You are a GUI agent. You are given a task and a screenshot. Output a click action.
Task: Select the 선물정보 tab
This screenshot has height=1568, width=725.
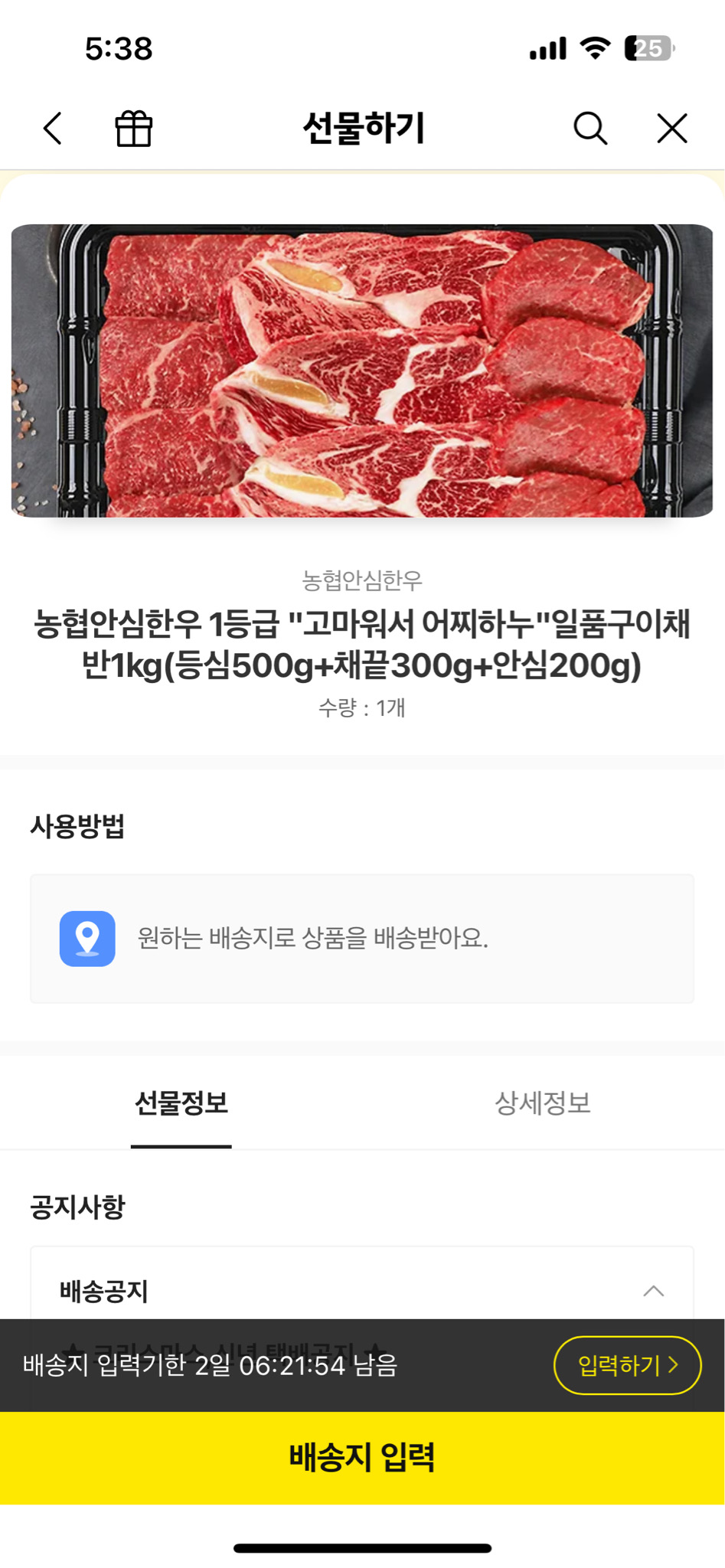pyautogui.click(x=181, y=1105)
